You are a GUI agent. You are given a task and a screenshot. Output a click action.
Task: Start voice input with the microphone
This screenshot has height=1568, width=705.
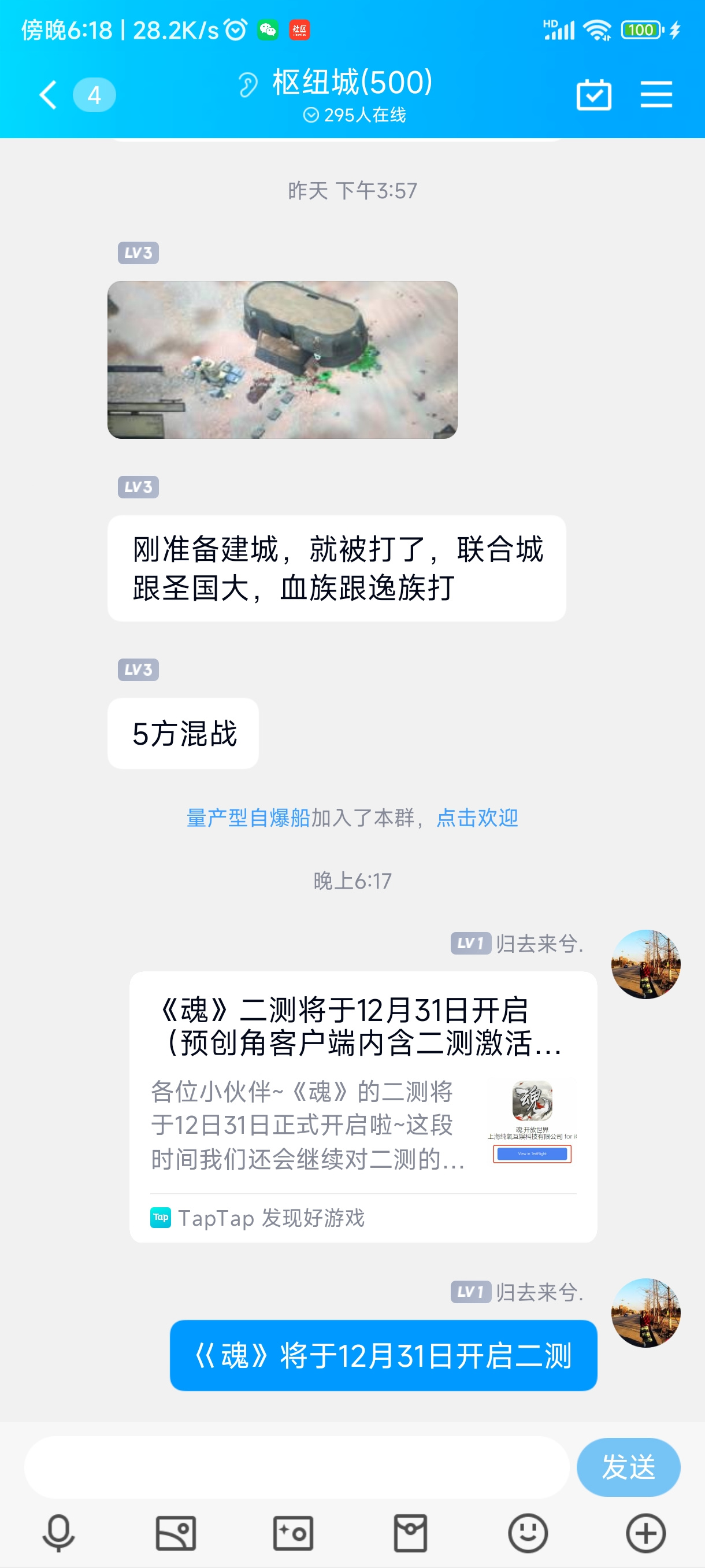click(x=58, y=1533)
